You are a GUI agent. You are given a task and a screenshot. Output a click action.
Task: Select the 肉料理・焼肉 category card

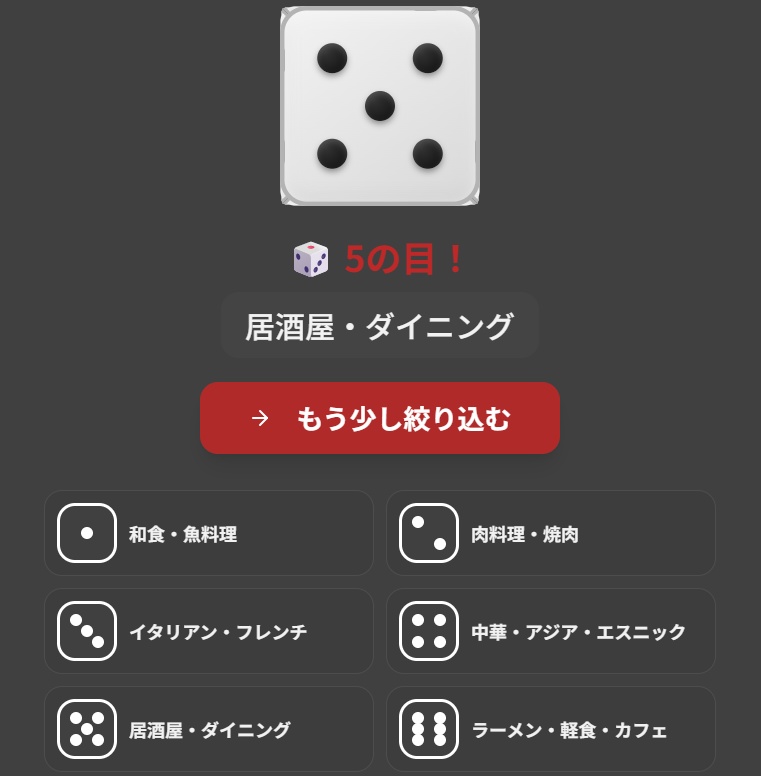[551, 533]
